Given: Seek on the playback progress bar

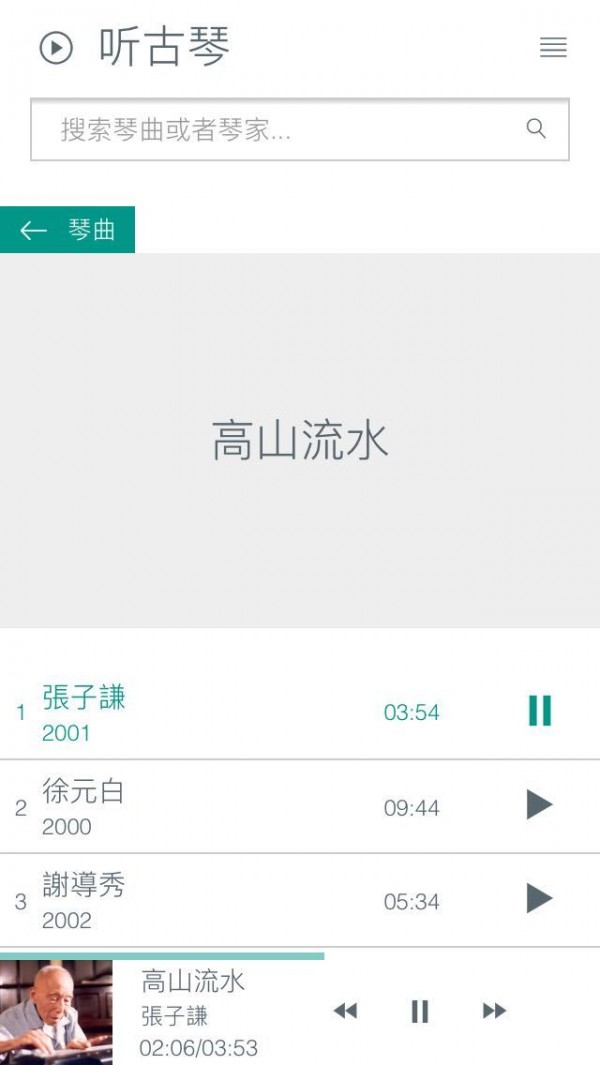Looking at the screenshot, I should point(300,956).
